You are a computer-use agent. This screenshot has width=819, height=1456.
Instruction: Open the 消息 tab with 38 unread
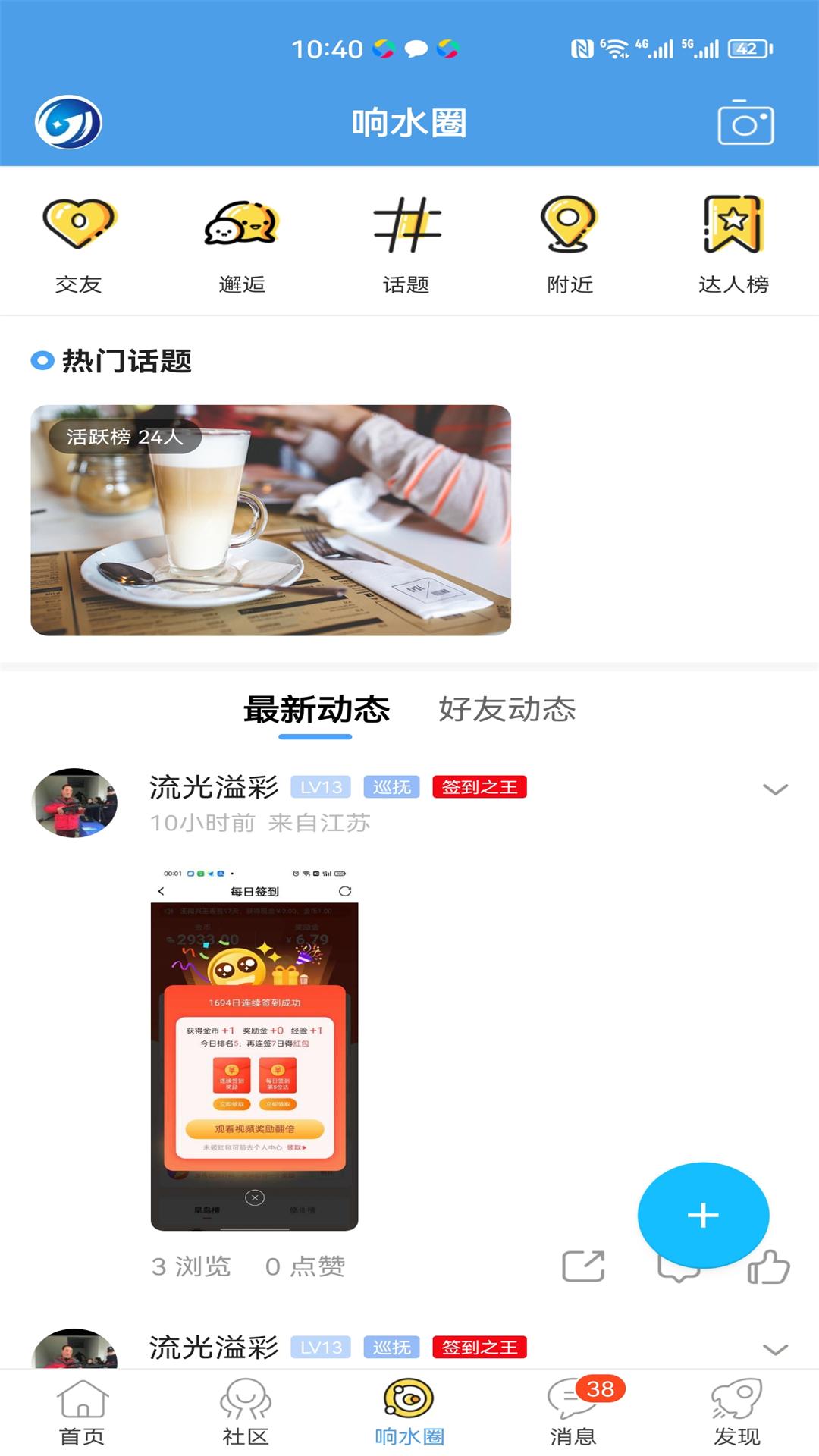tap(573, 1412)
